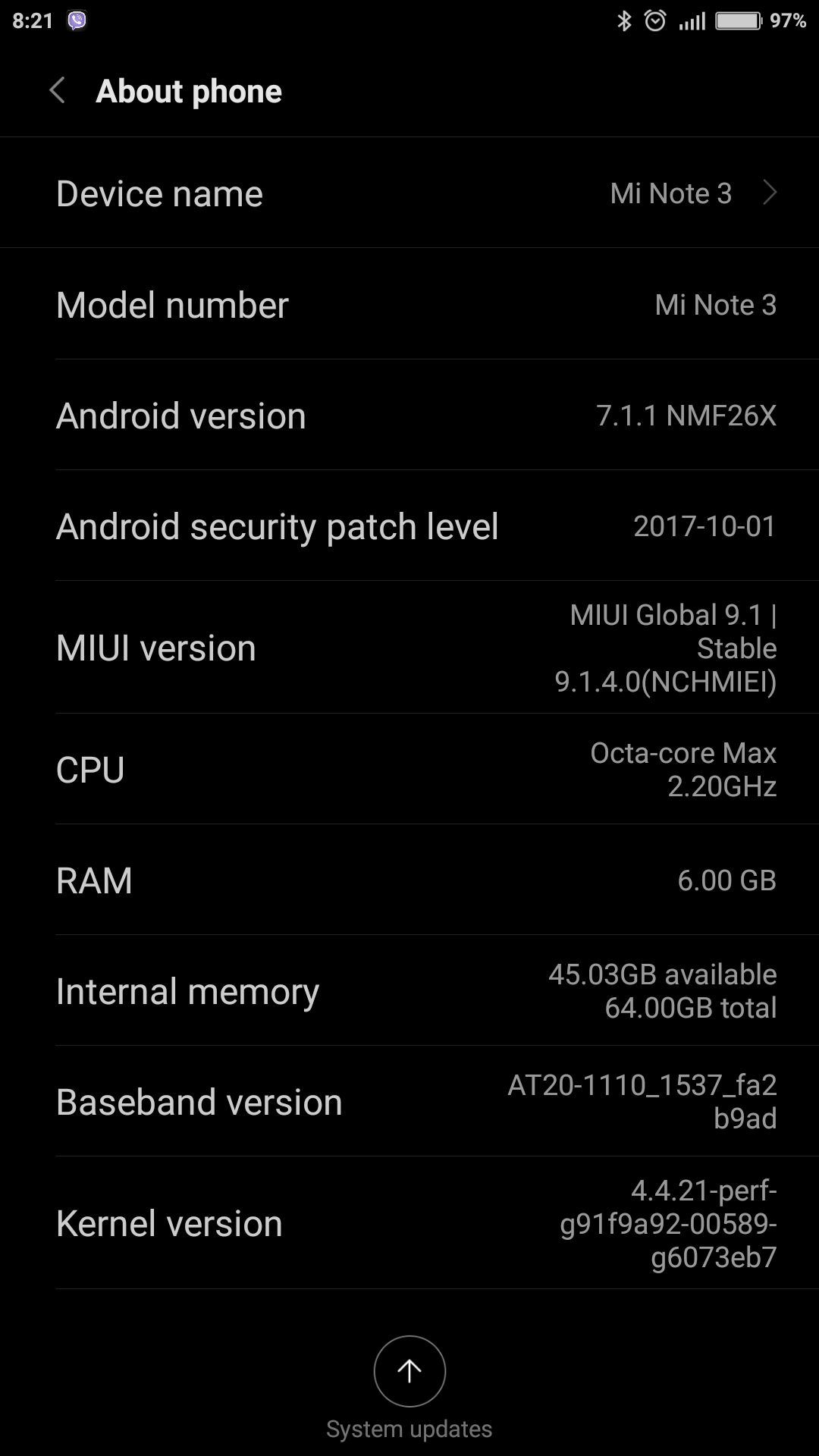Open the Device name setting
This screenshot has height=1456, width=819.
tap(409, 193)
